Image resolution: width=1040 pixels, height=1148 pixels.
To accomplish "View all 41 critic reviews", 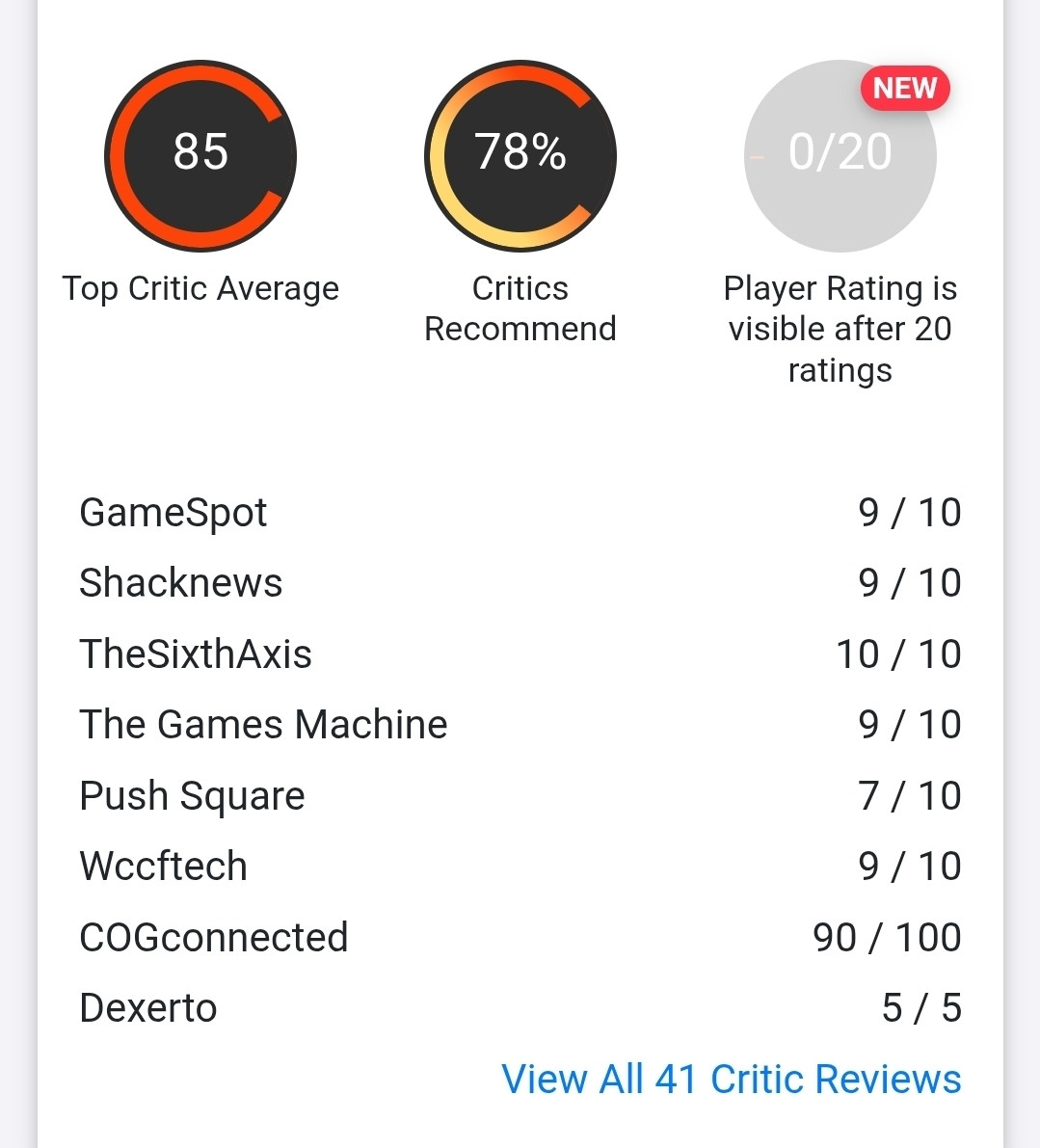I will coord(731,1079).
